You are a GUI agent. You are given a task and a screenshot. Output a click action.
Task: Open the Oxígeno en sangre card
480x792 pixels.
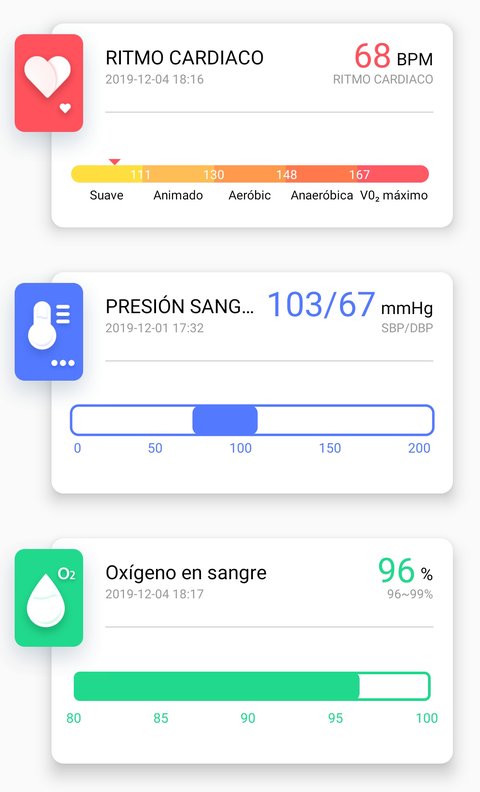click(252, 651)
